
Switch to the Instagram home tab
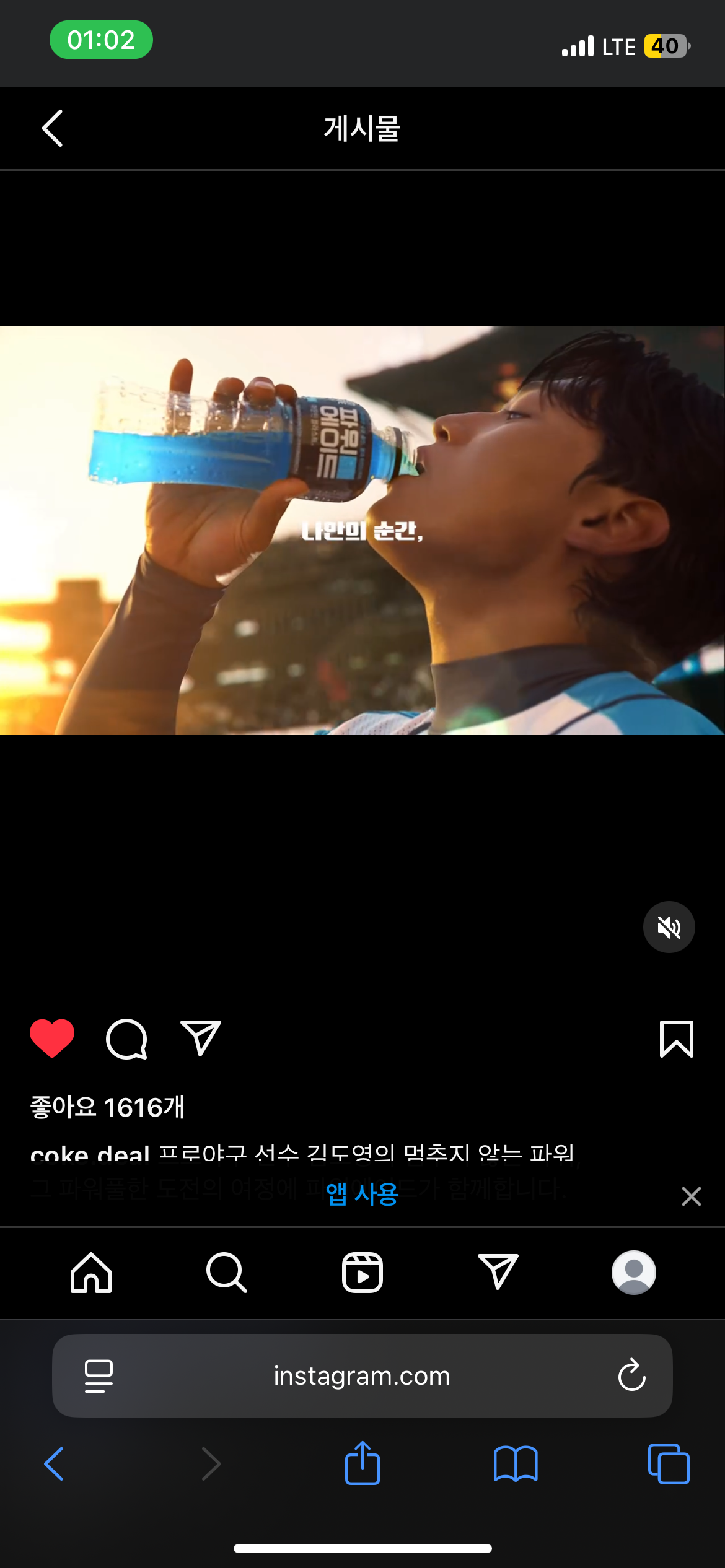point(91,1273)
